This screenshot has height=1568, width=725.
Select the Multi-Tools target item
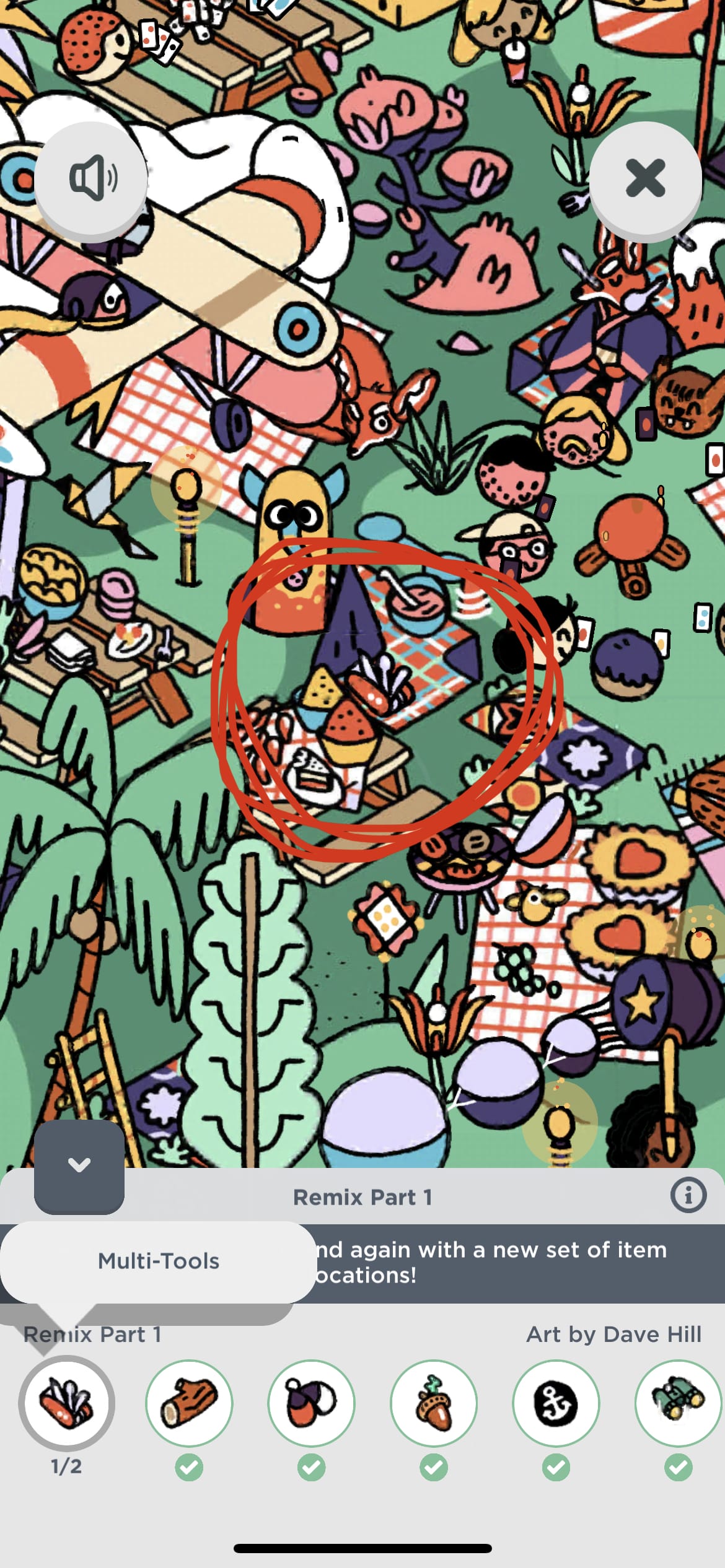point(66,1403)
